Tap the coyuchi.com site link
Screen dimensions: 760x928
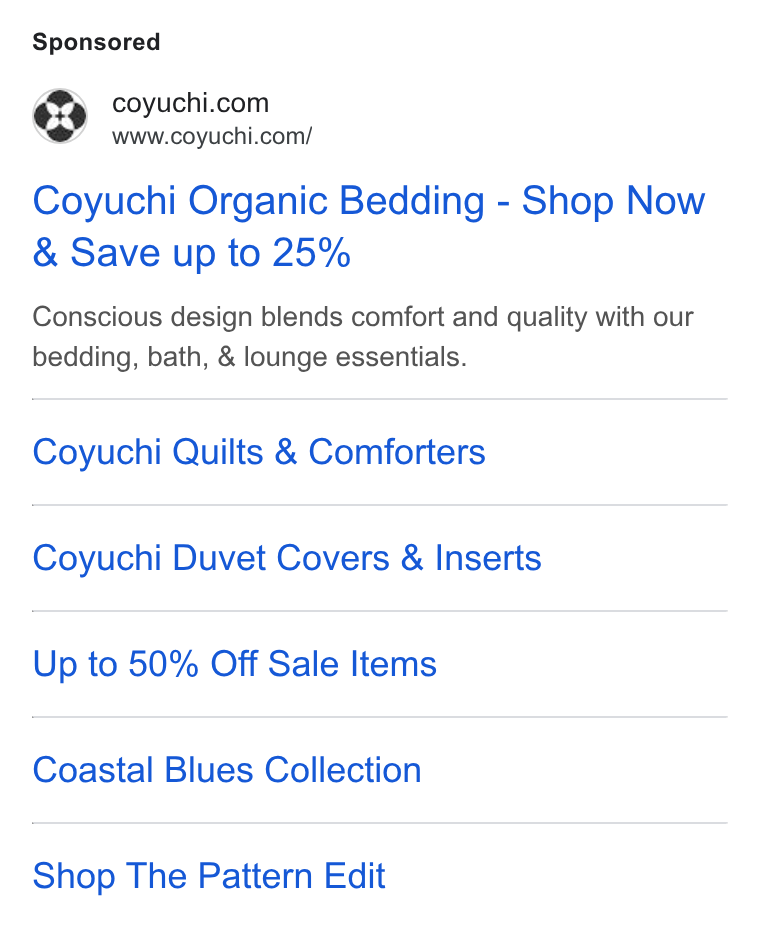pos(191,103)
